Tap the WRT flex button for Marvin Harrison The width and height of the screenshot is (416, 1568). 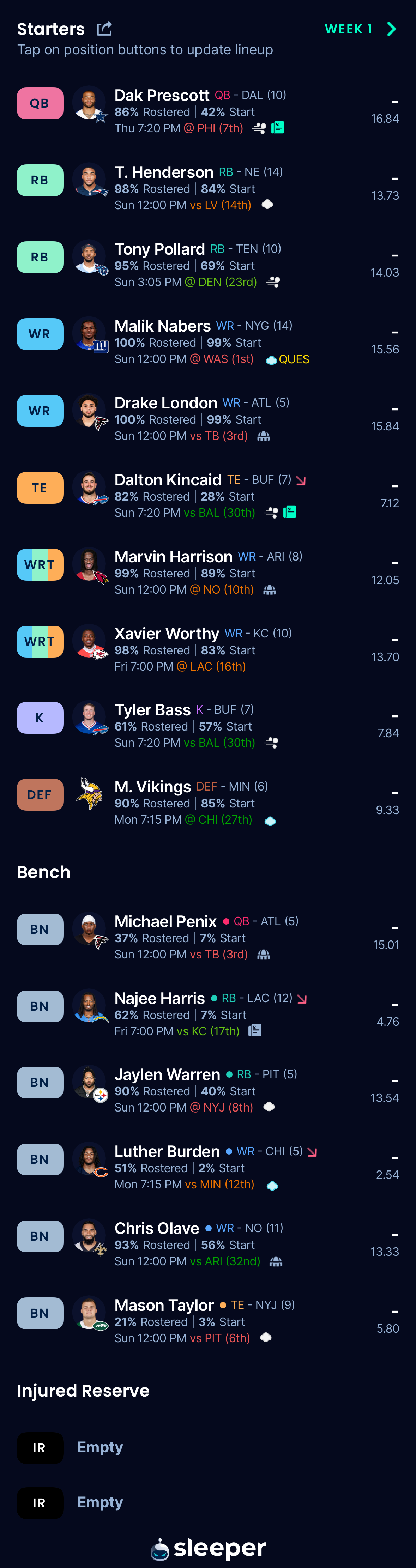click(40, 564)
